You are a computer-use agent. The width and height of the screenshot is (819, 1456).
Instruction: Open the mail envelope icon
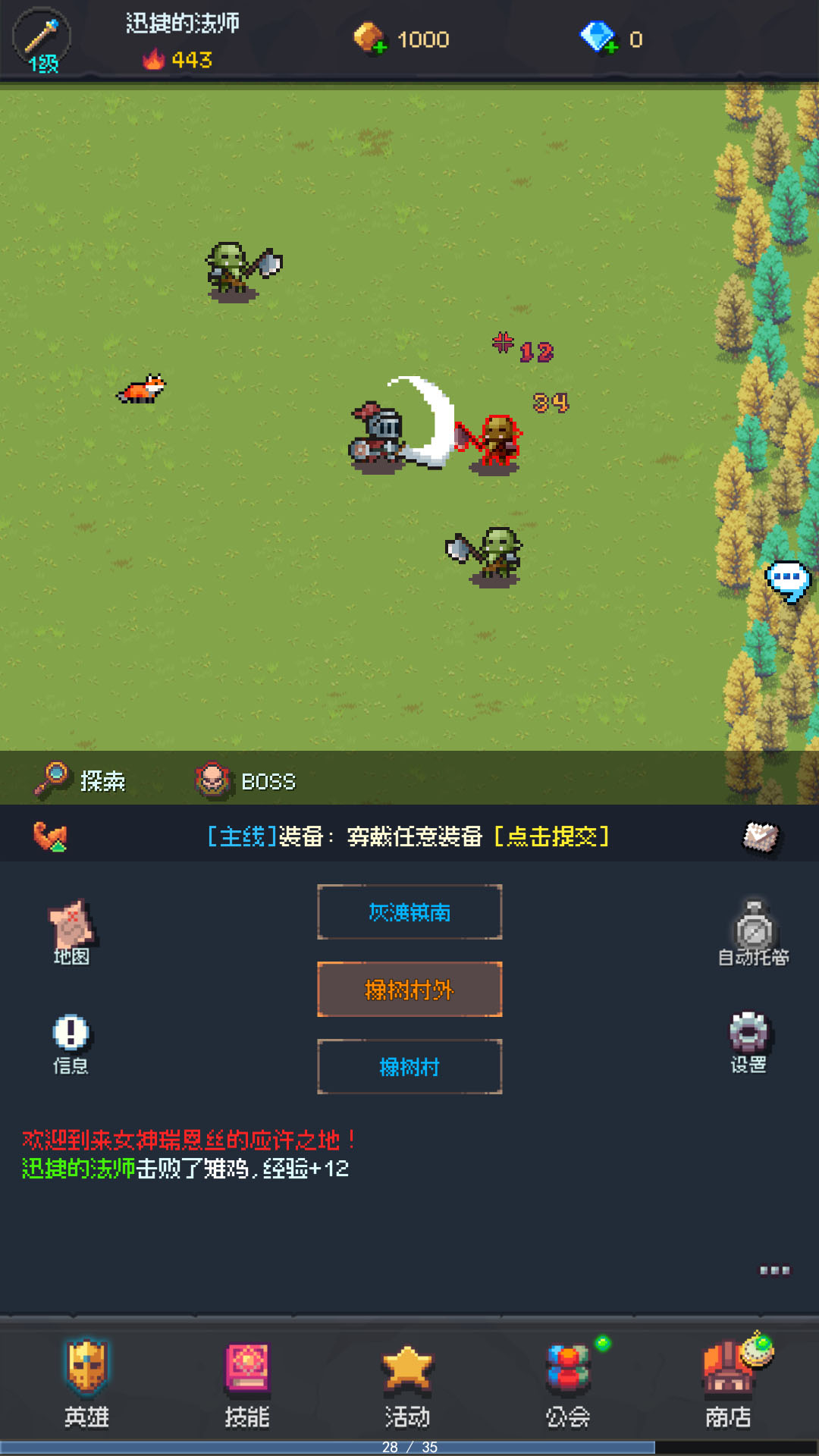761,836
